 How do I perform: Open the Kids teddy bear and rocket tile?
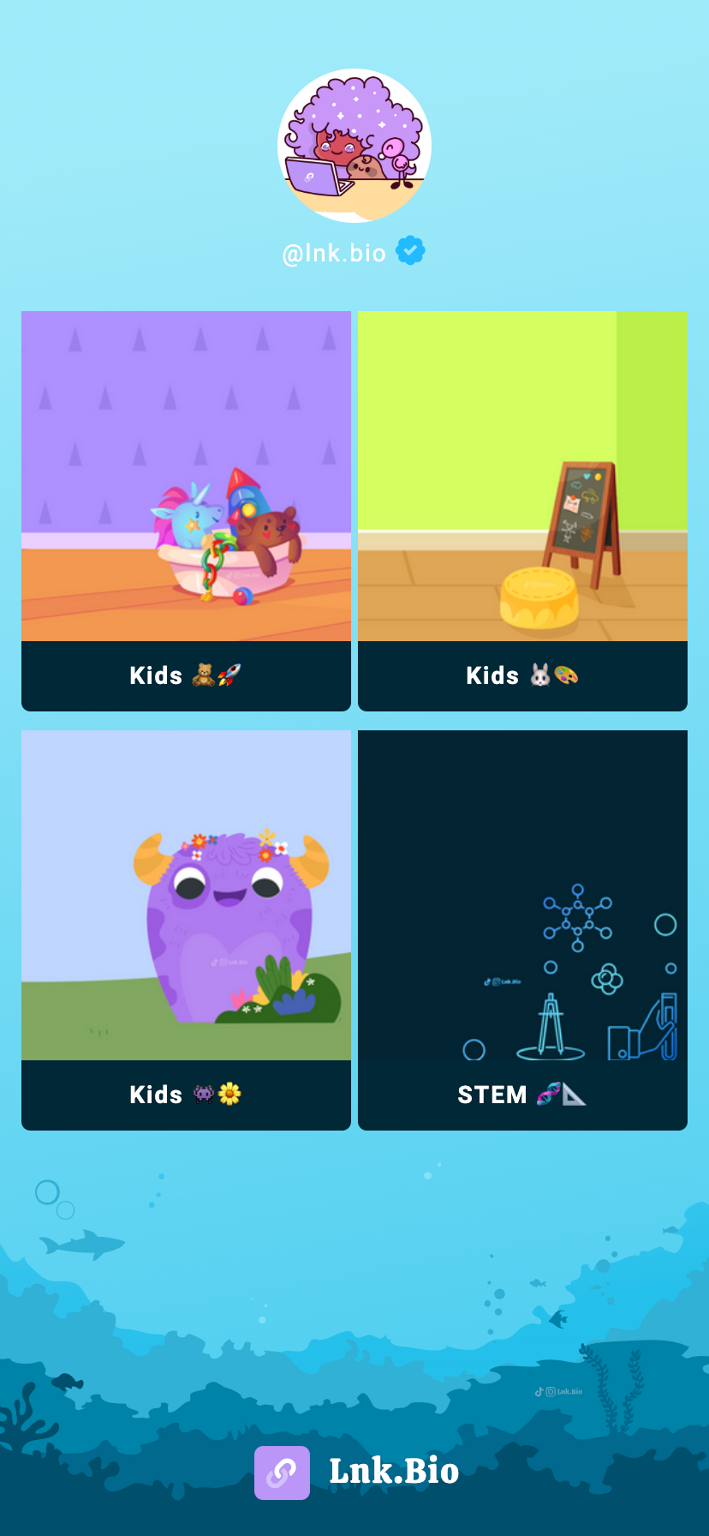186,511
